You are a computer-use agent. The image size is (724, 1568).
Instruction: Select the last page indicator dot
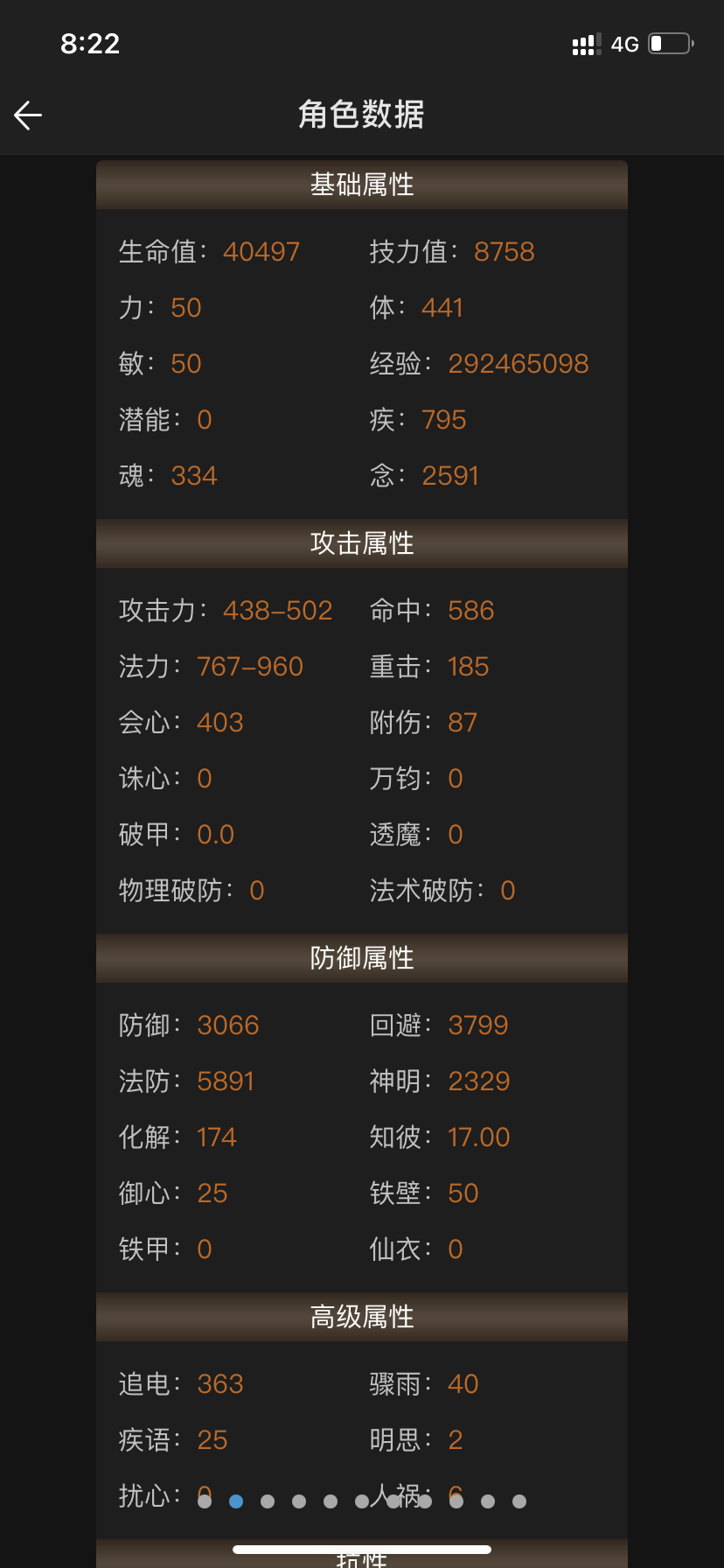point(519,1501)
